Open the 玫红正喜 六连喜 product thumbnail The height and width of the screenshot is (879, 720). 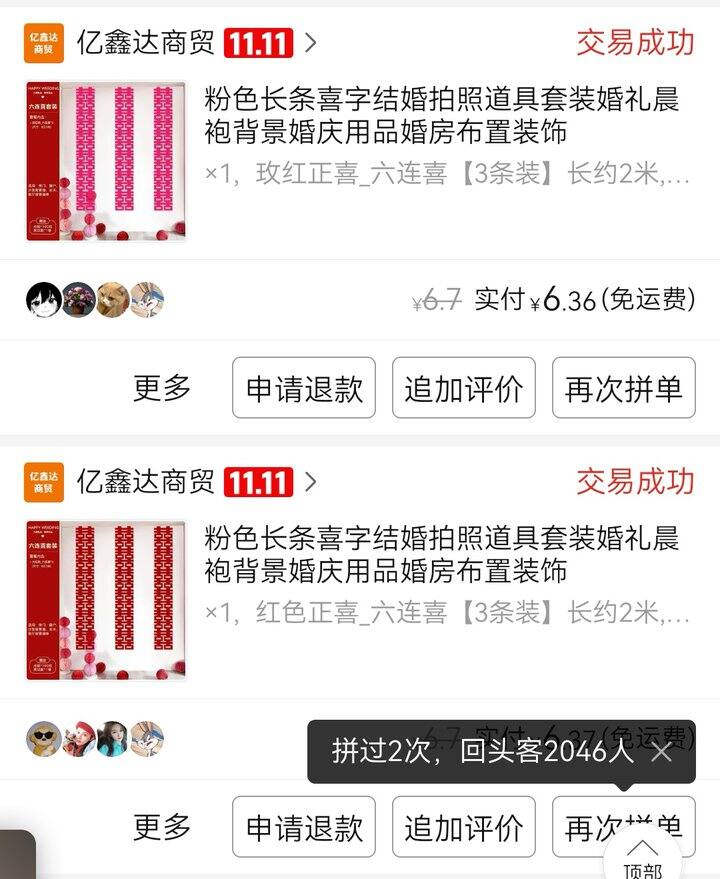coord(106,161)
